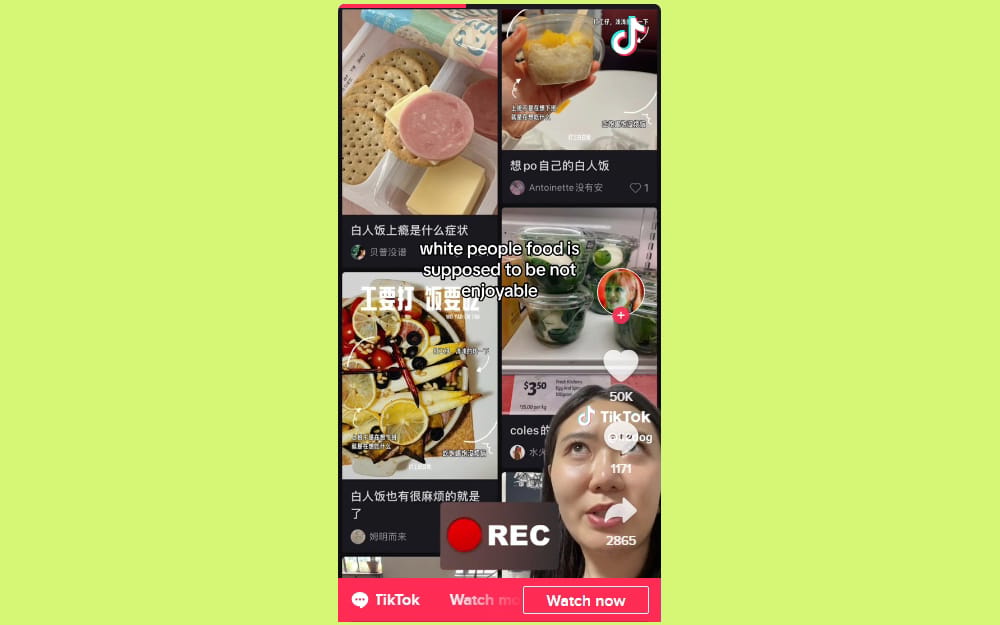Follow the creator via the red plus
The height and width of the screenshot is (625, 1000).
tap(621, 315)
